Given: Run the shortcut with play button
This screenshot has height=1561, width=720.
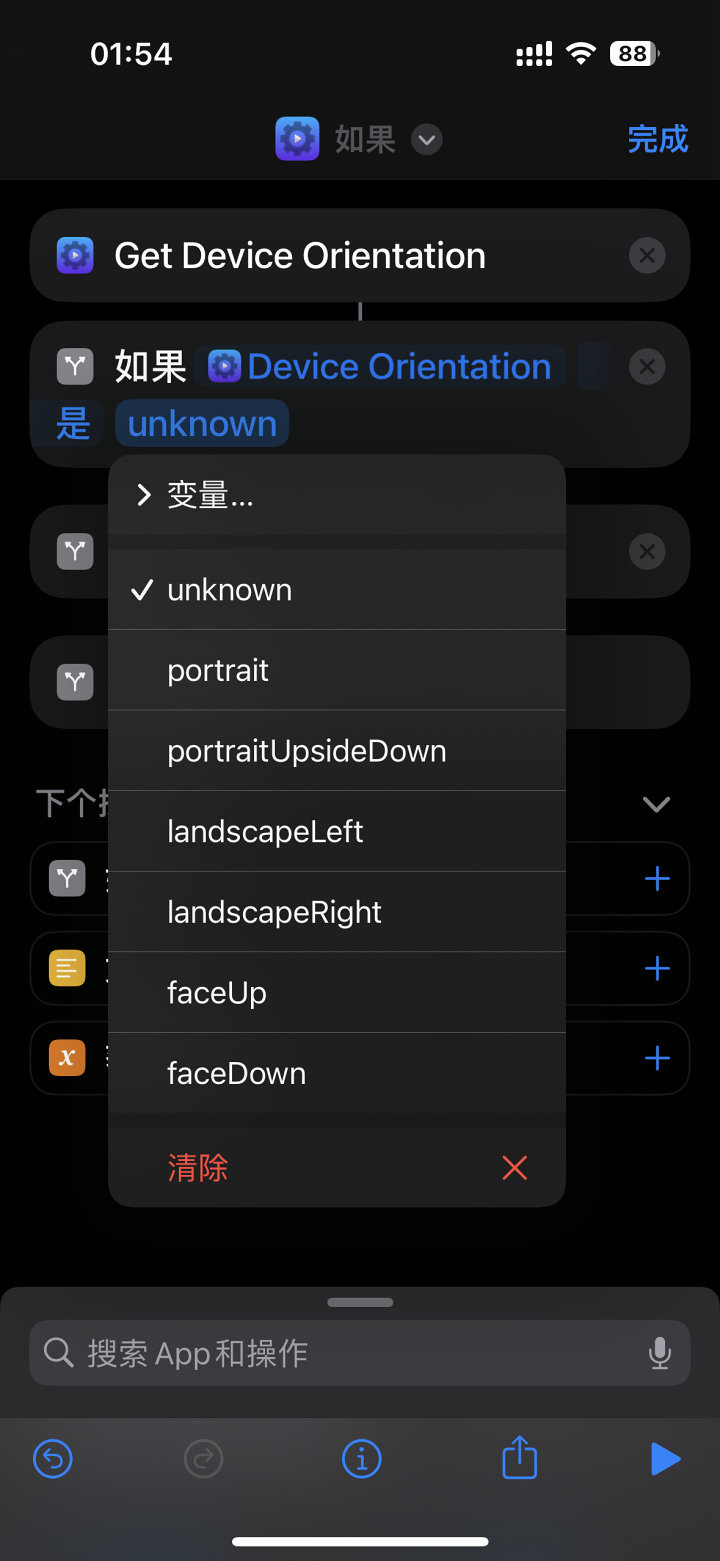Looking at the screenshot, I should (x=665, y=1460).
